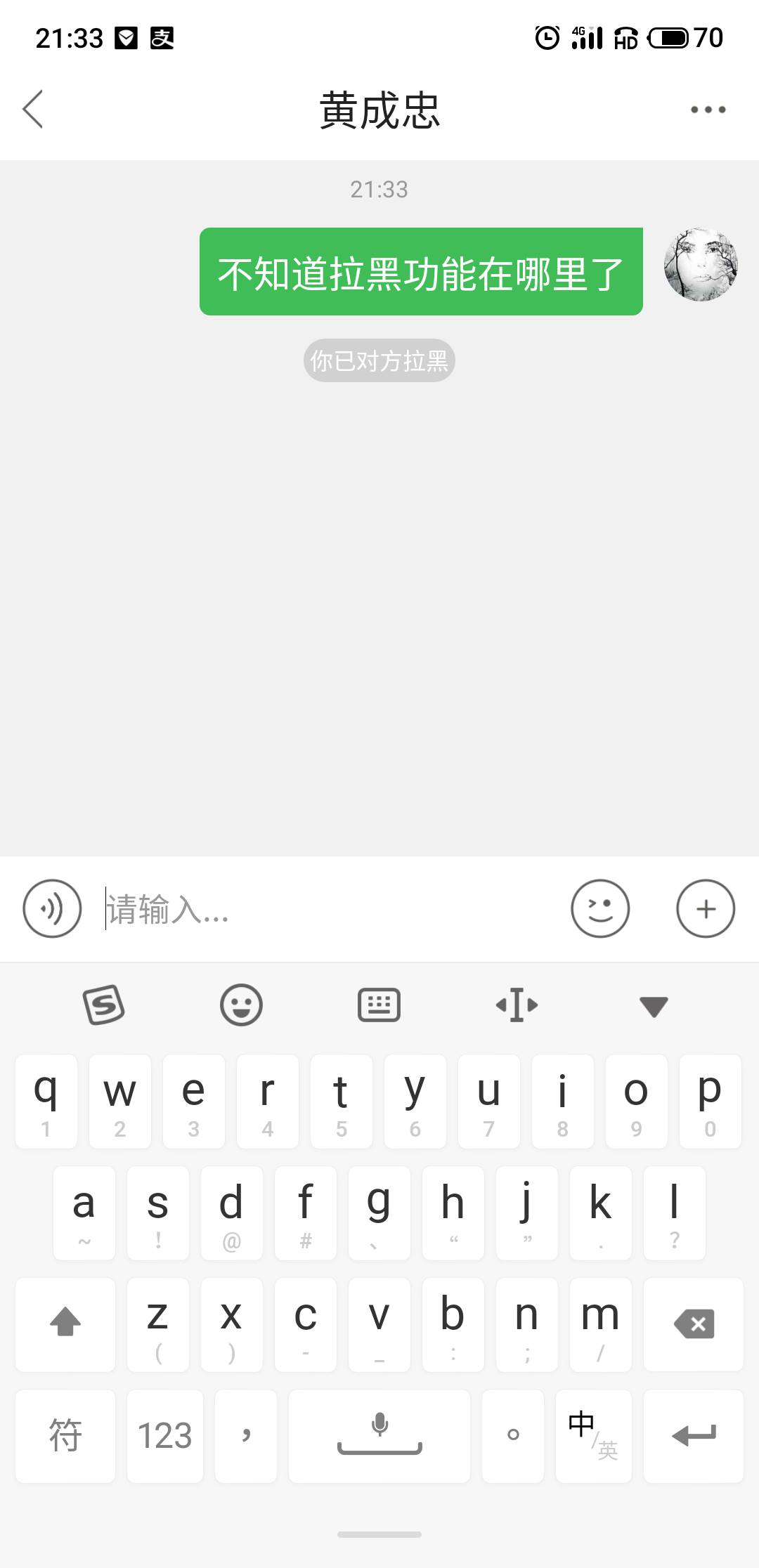This screenshot has width=759, height=1568.
Task: Toggle 中/英 input language
Action: click(x=593, y=1436)
